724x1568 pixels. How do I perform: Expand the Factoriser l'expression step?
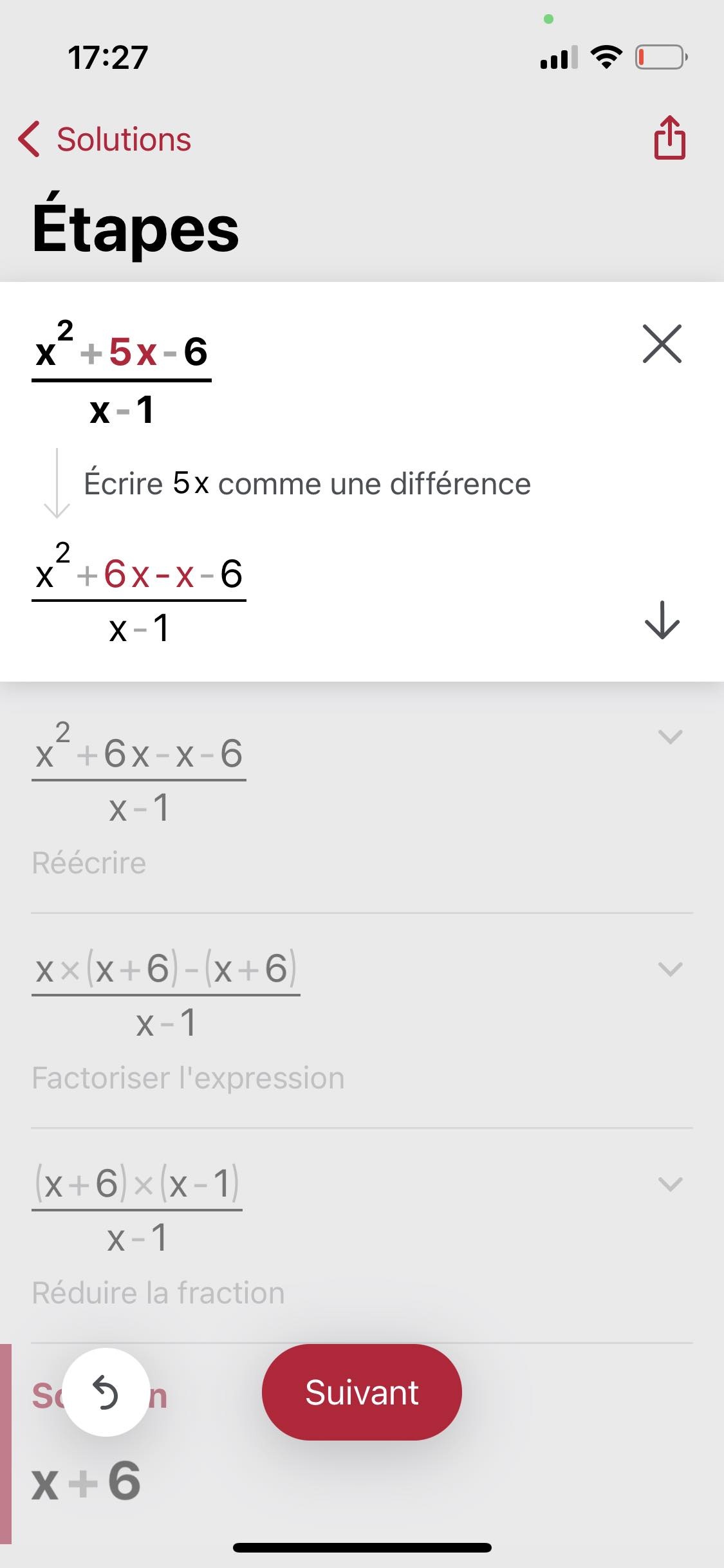(670, 969)
